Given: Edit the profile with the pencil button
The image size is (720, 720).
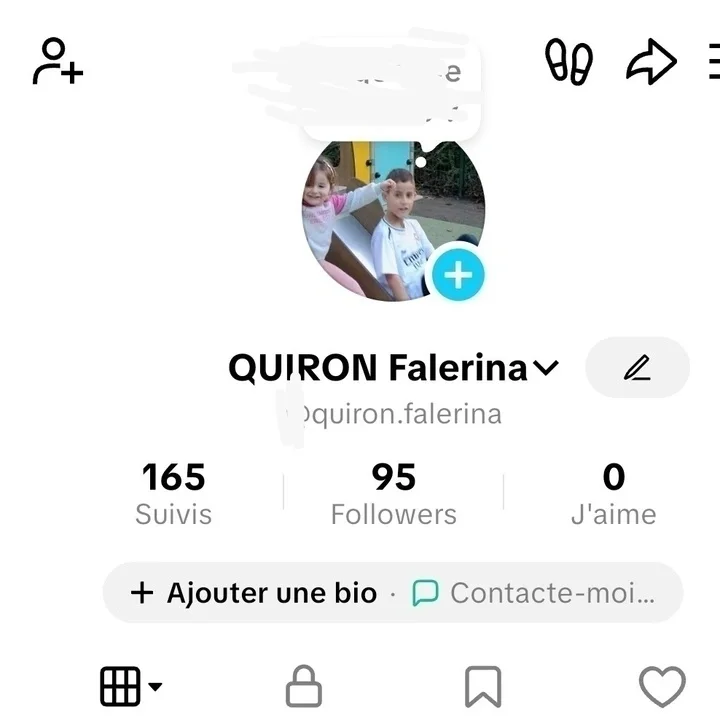Looking at the screenshot, I should point(637,368).
